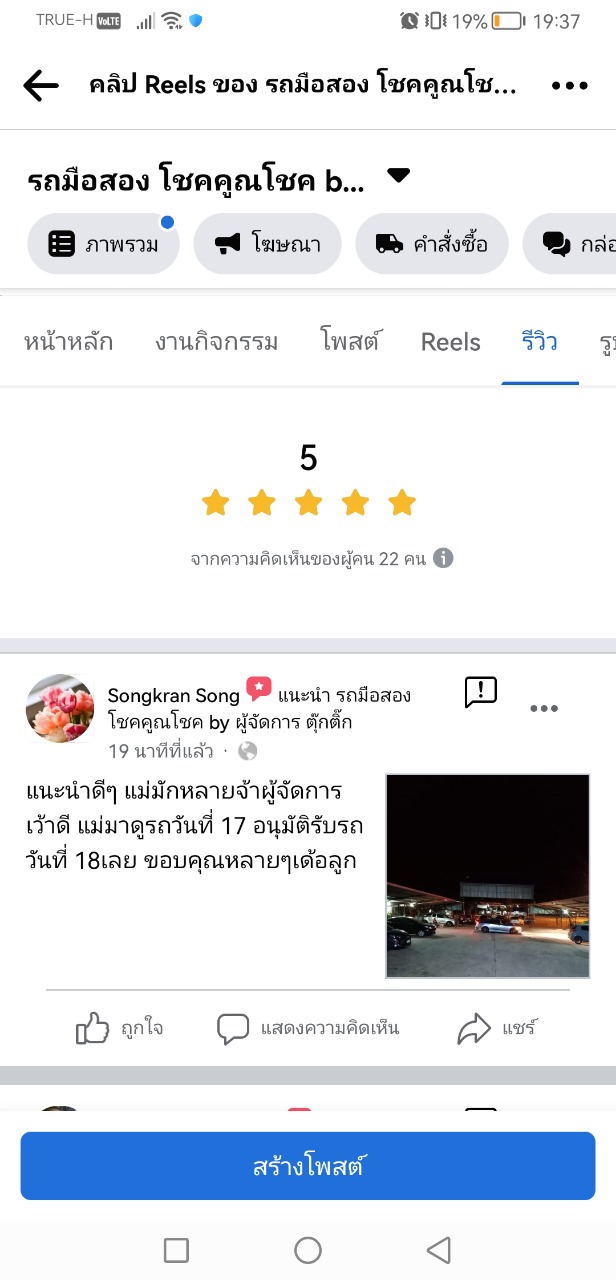Like Songkran Song's review with ถูกใจ
616x1280 pixels.
pyautogui.click(x=120, y=1028)
